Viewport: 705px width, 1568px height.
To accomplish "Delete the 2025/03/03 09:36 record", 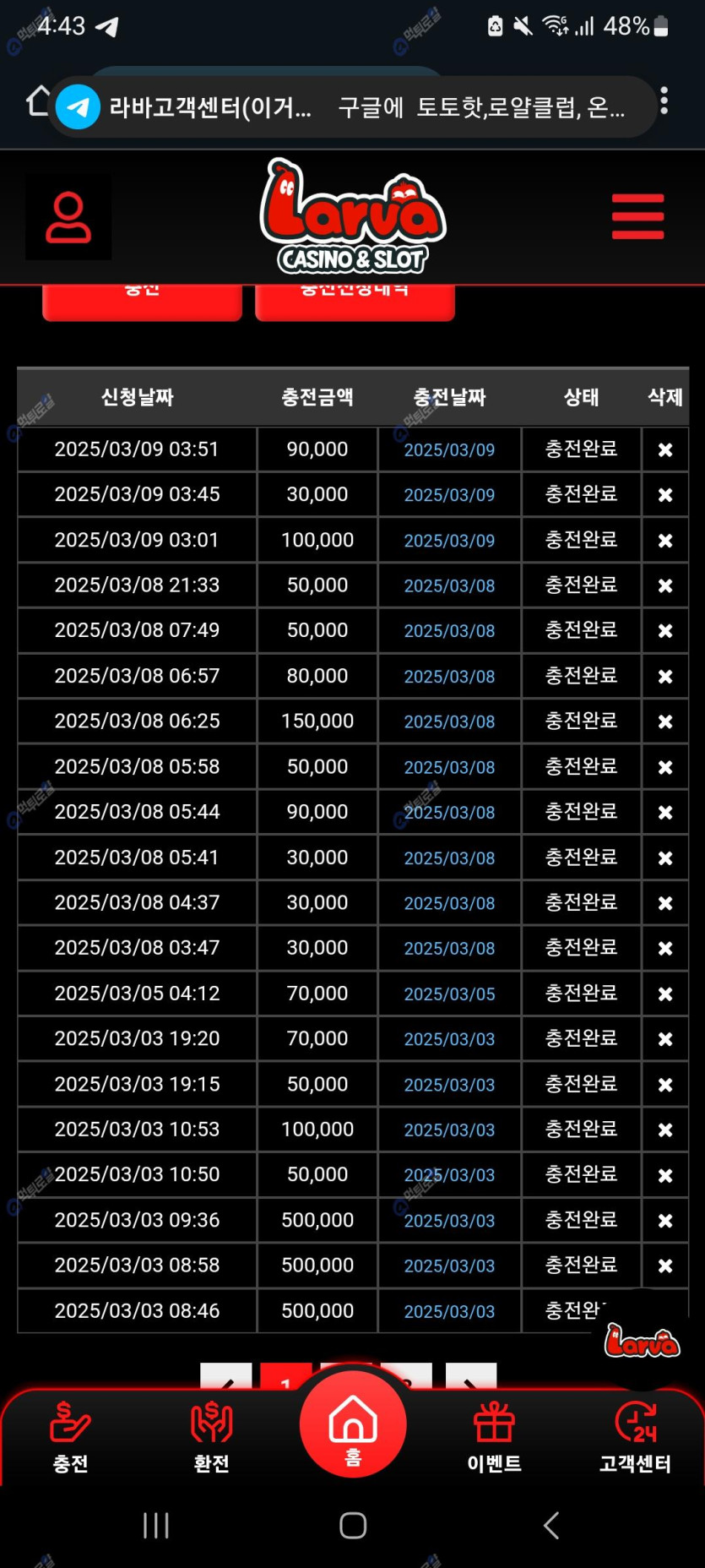I will coord(665,1221).
